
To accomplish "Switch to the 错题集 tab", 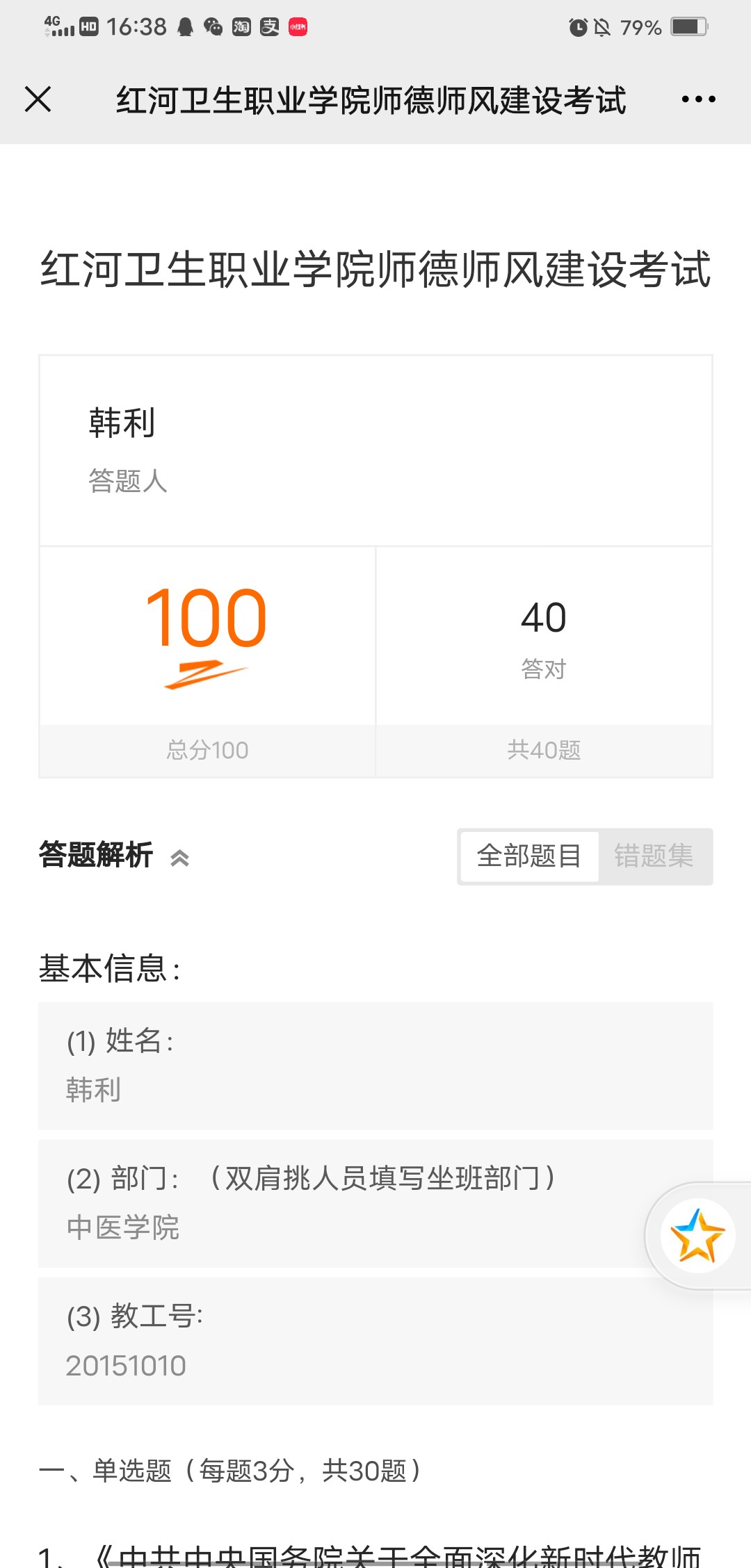I will pyautogui.click(x=654, y=856).
